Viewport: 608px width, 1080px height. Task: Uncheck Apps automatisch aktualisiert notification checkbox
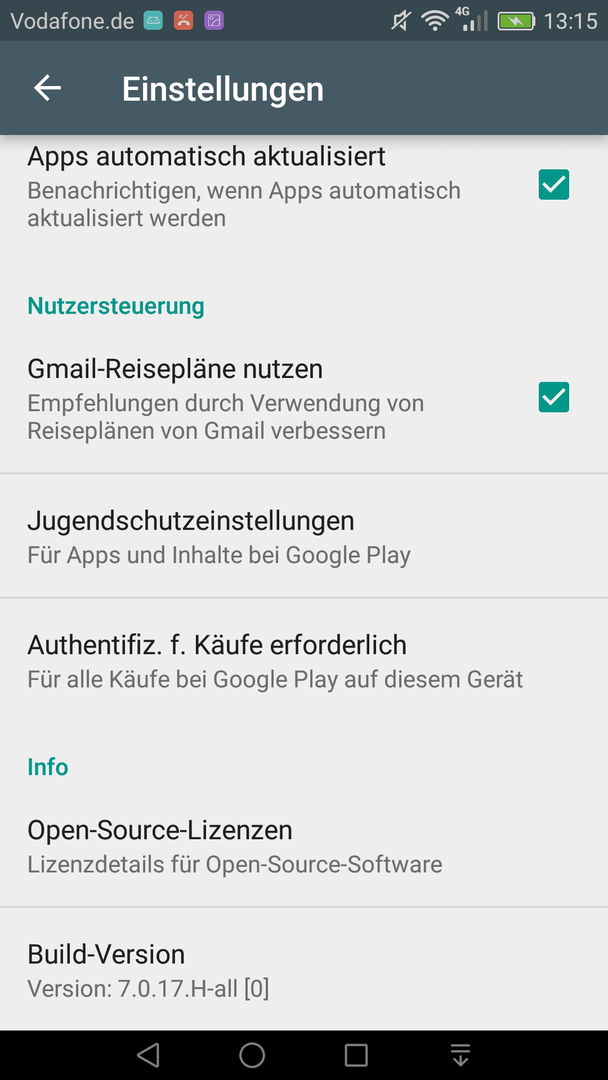point(554,185)
